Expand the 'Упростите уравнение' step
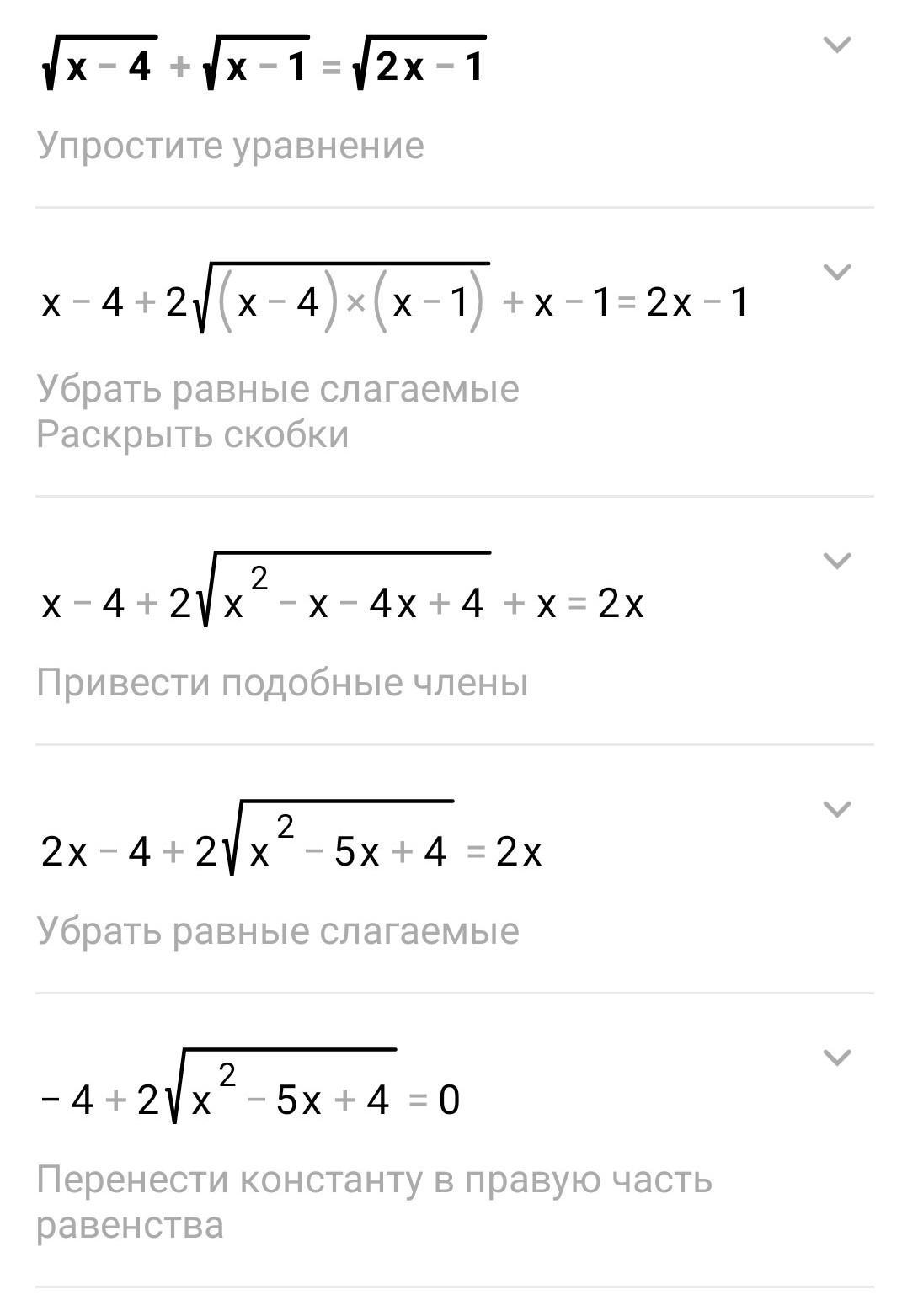This screenshot has width=902, height=1316. [836, 45]
